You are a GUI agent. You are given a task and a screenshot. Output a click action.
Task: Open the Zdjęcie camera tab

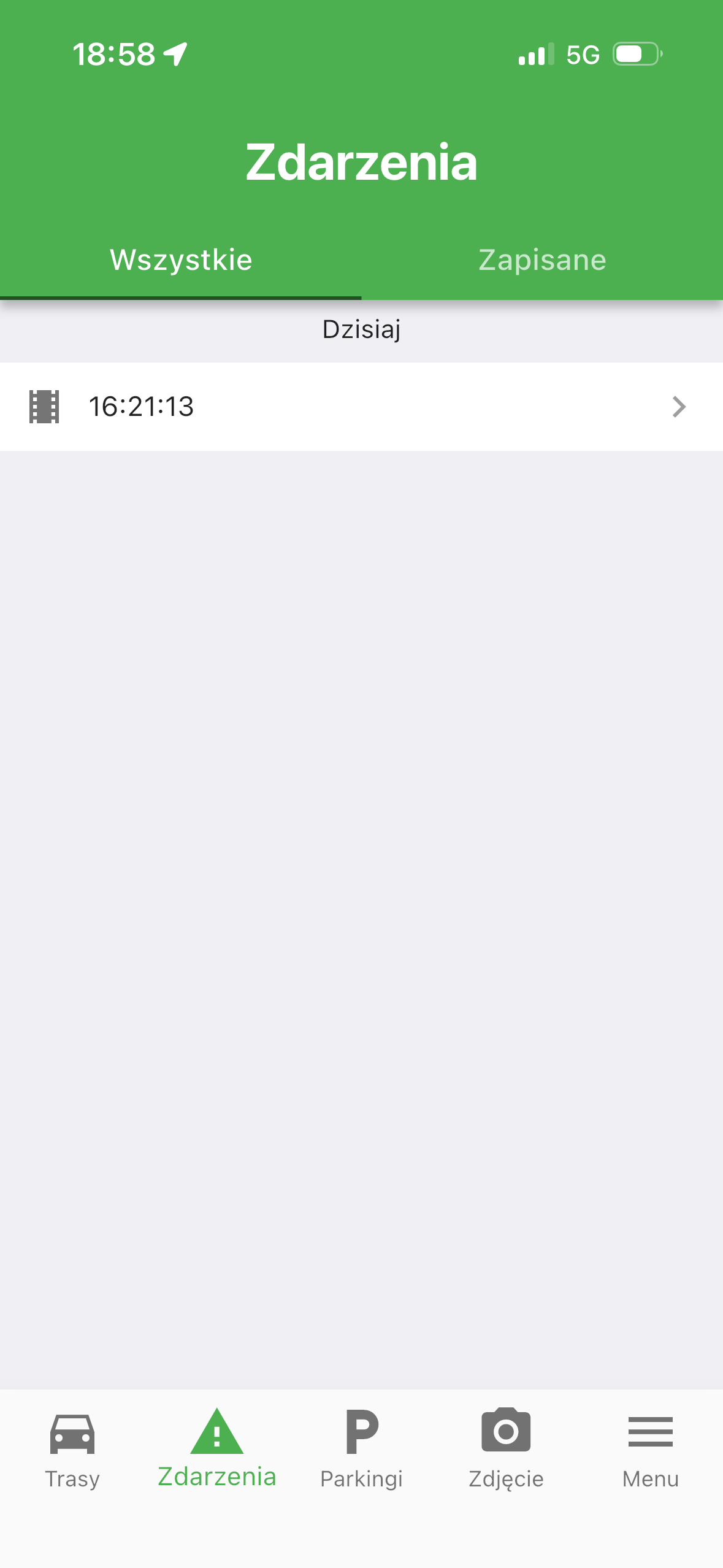pos(506,1450)
